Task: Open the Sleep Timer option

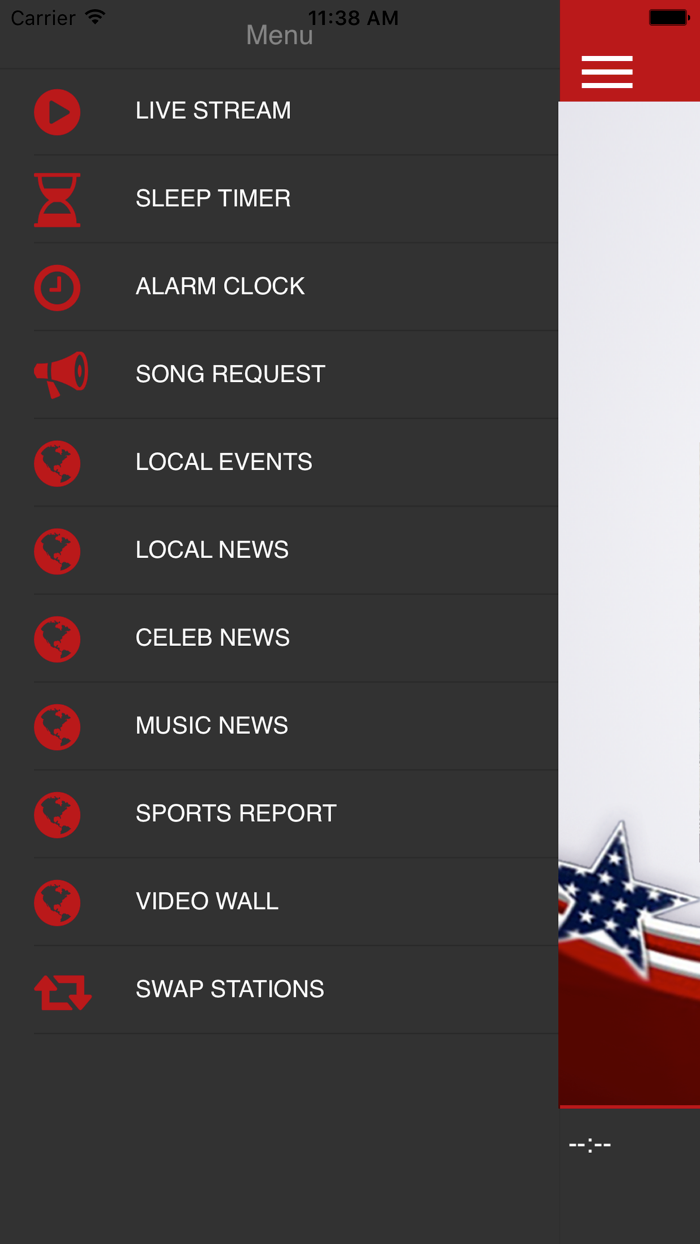Action: tap(279, 199)
